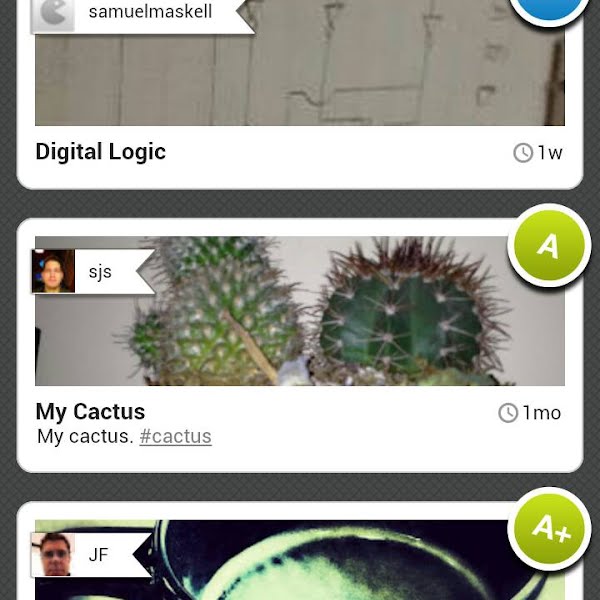Screen dimensions: 600x600
Task: Tap the A+ grade badge on JF's post
Action: point(549,529)
